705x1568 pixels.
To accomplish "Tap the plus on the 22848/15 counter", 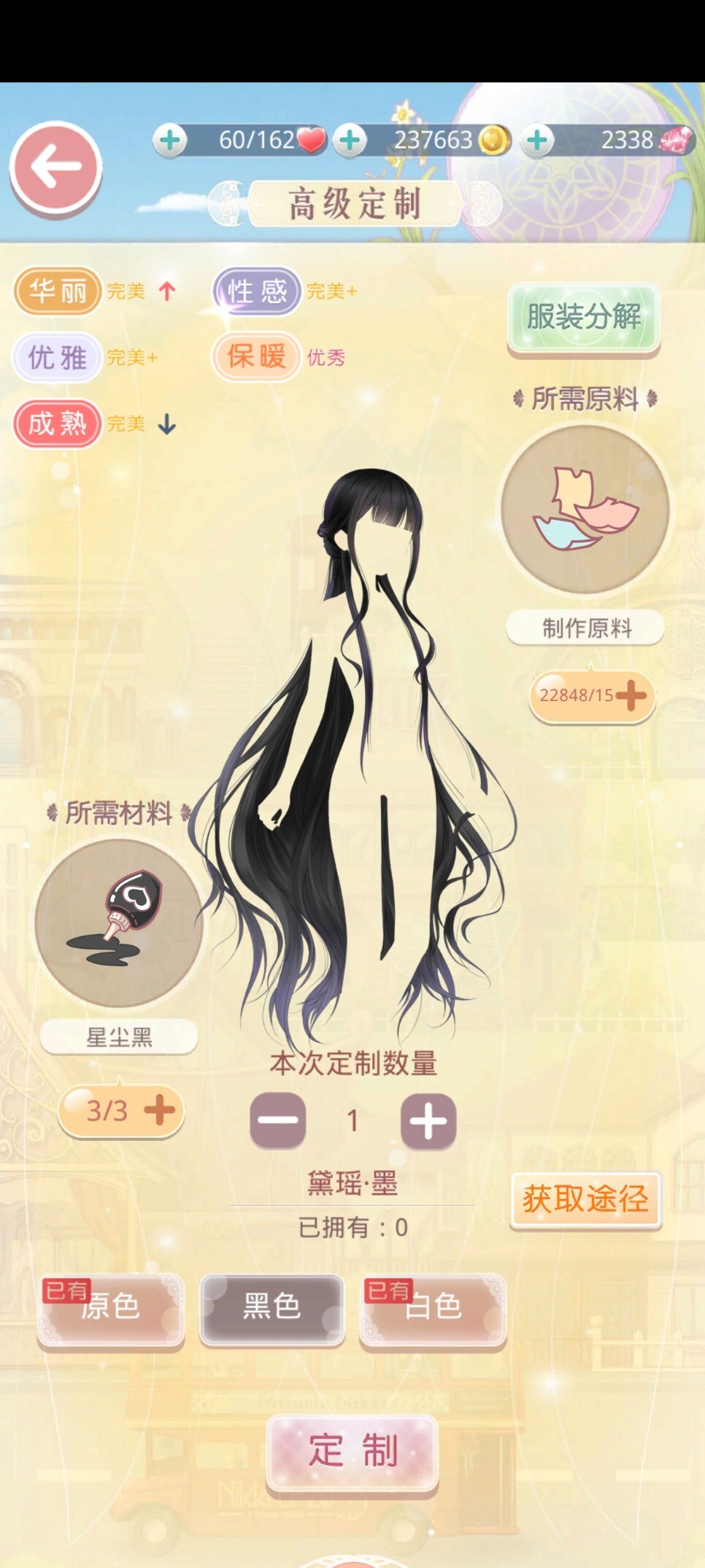I will (631, 695).
